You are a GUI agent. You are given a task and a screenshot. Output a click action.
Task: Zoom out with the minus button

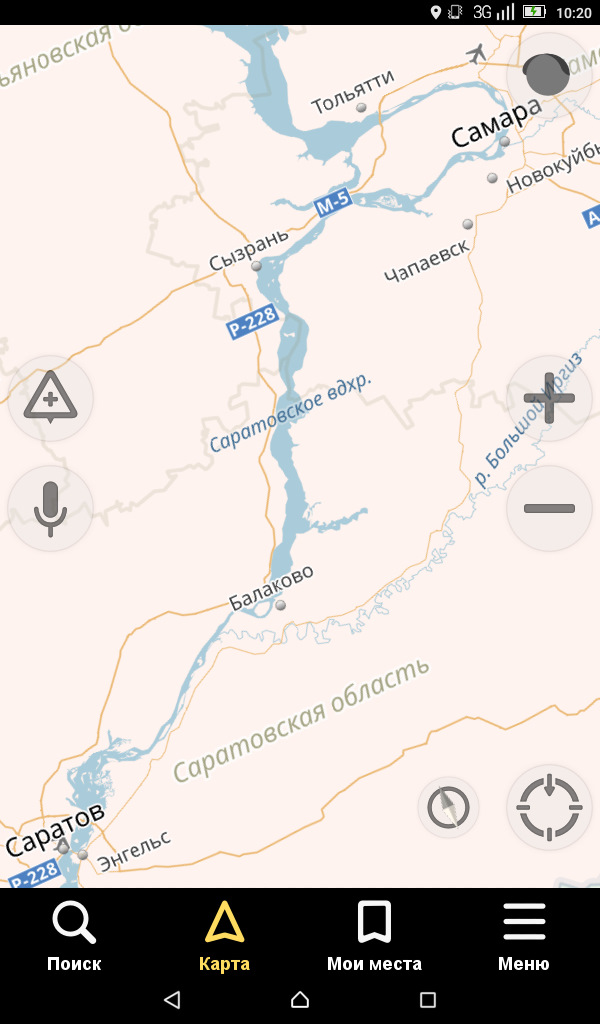tap(549, 508)
